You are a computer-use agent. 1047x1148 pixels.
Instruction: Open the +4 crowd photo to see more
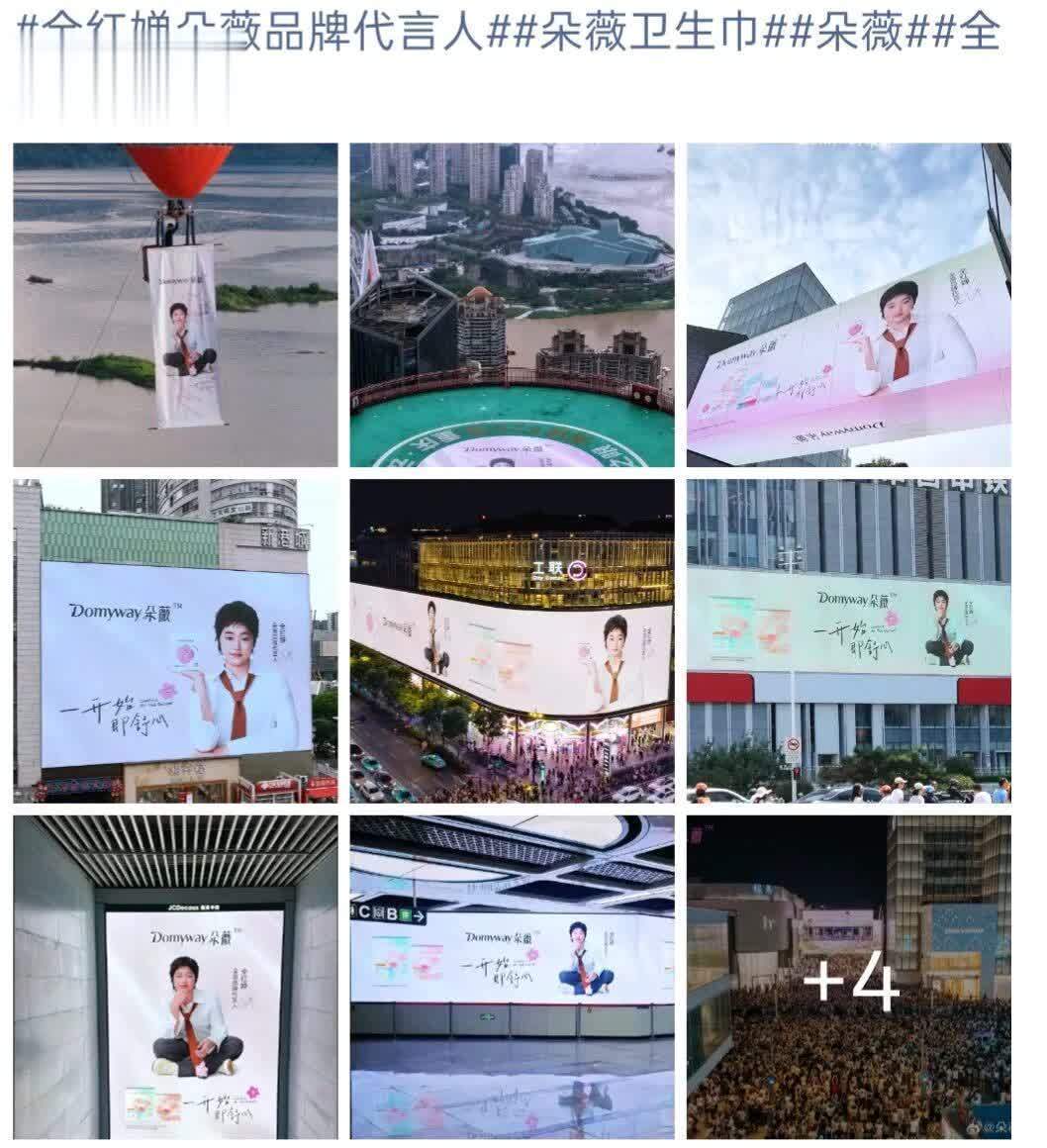pyautogui.click(x=848, y=978)
